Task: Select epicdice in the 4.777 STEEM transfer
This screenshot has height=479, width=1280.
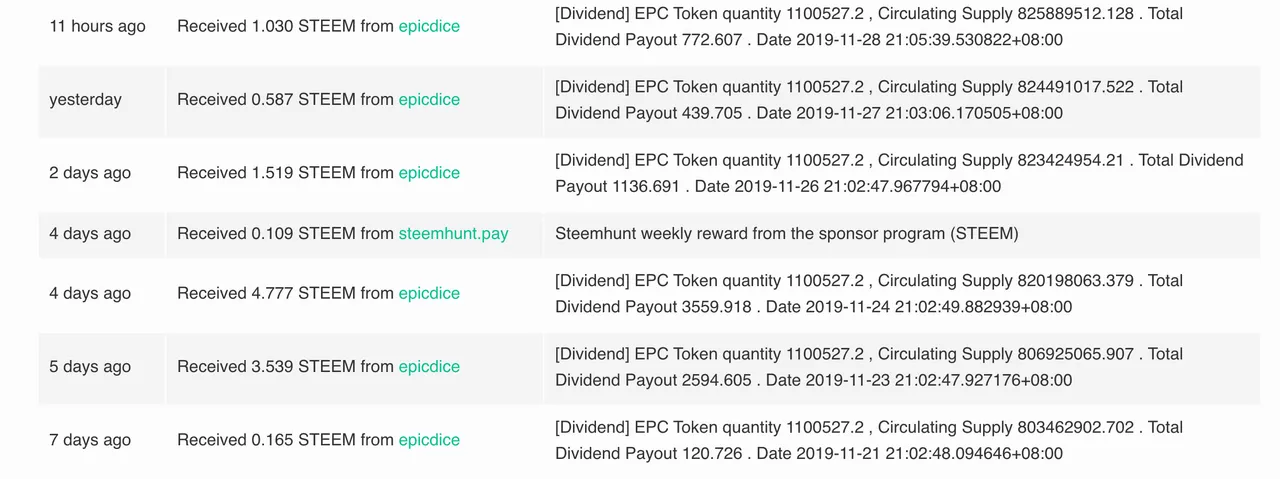Action: click(x=429, y=294)
